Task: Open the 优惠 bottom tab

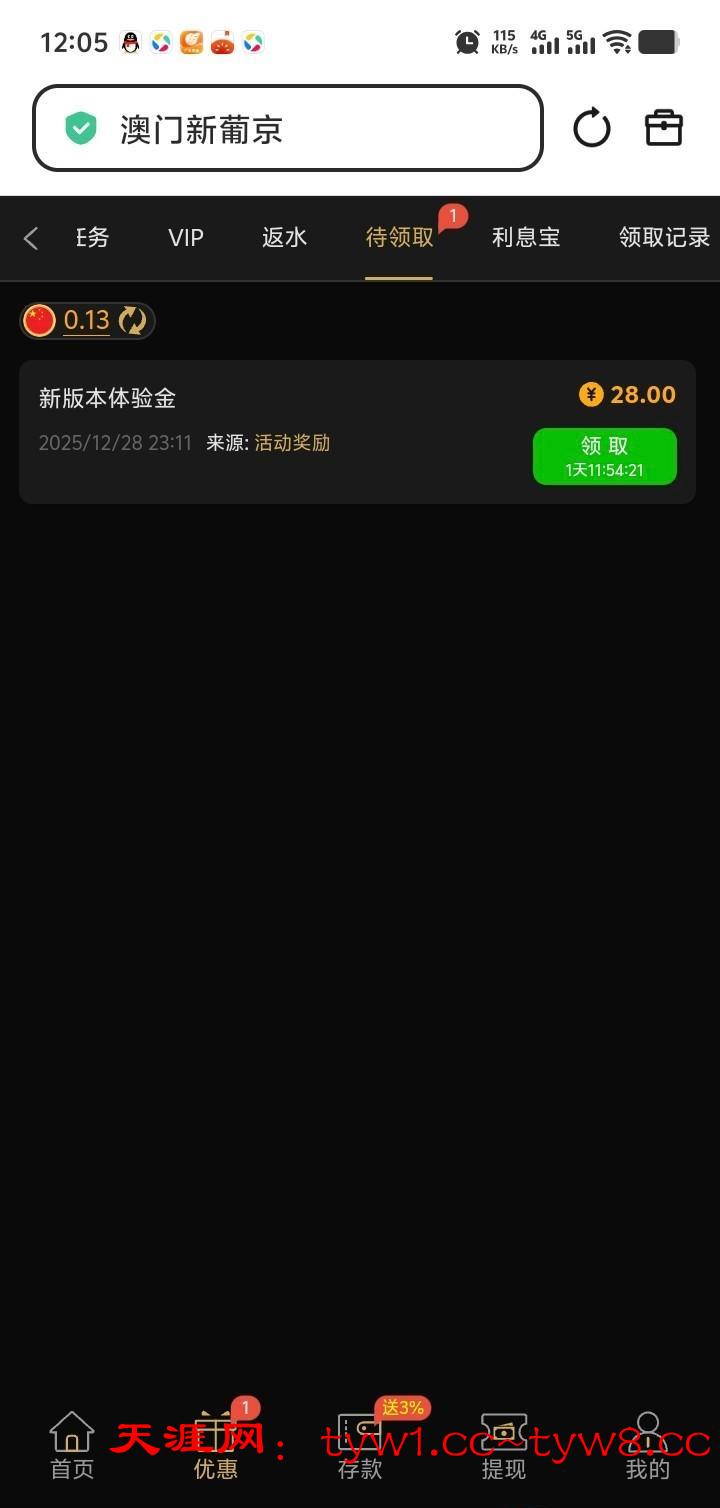Action: coord(216,1446)
